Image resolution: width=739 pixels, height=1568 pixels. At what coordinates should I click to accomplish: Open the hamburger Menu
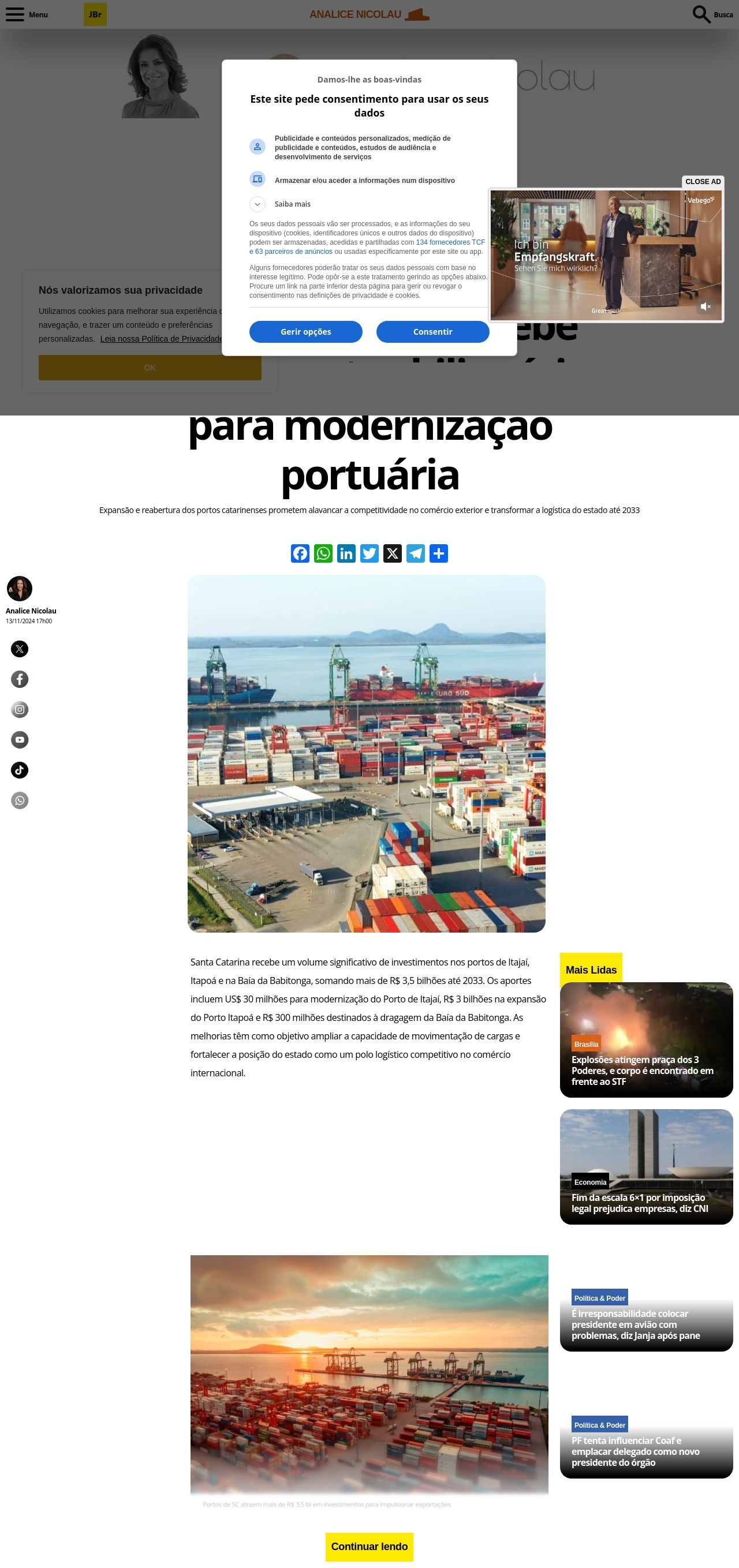coord(15,14)
